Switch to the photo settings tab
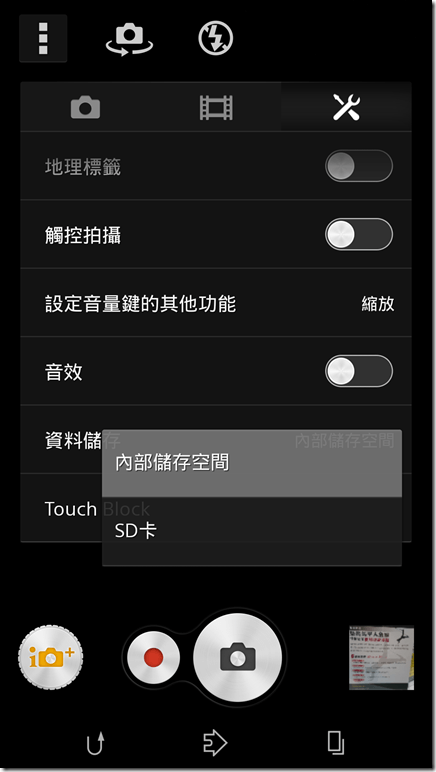 (86, 107)
